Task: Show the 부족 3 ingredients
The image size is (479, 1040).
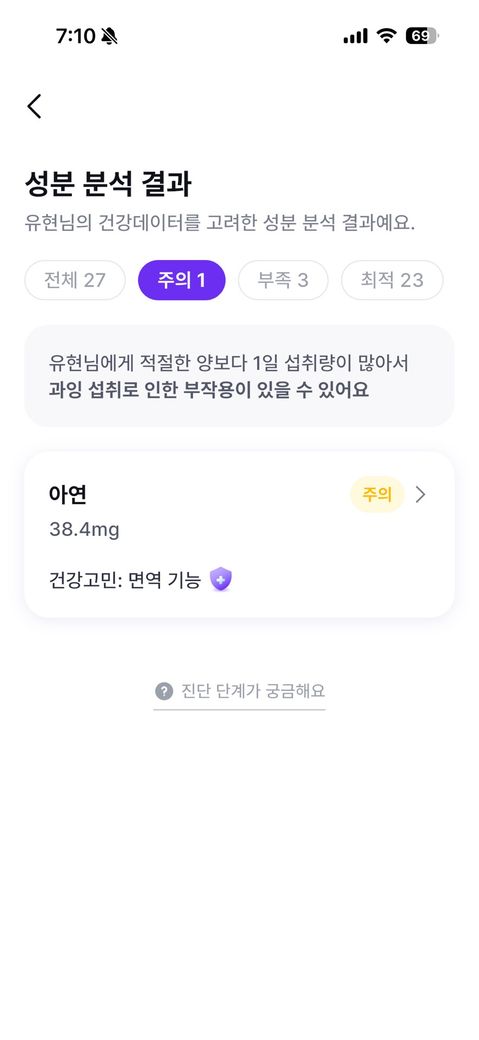Action: (283, 280)
